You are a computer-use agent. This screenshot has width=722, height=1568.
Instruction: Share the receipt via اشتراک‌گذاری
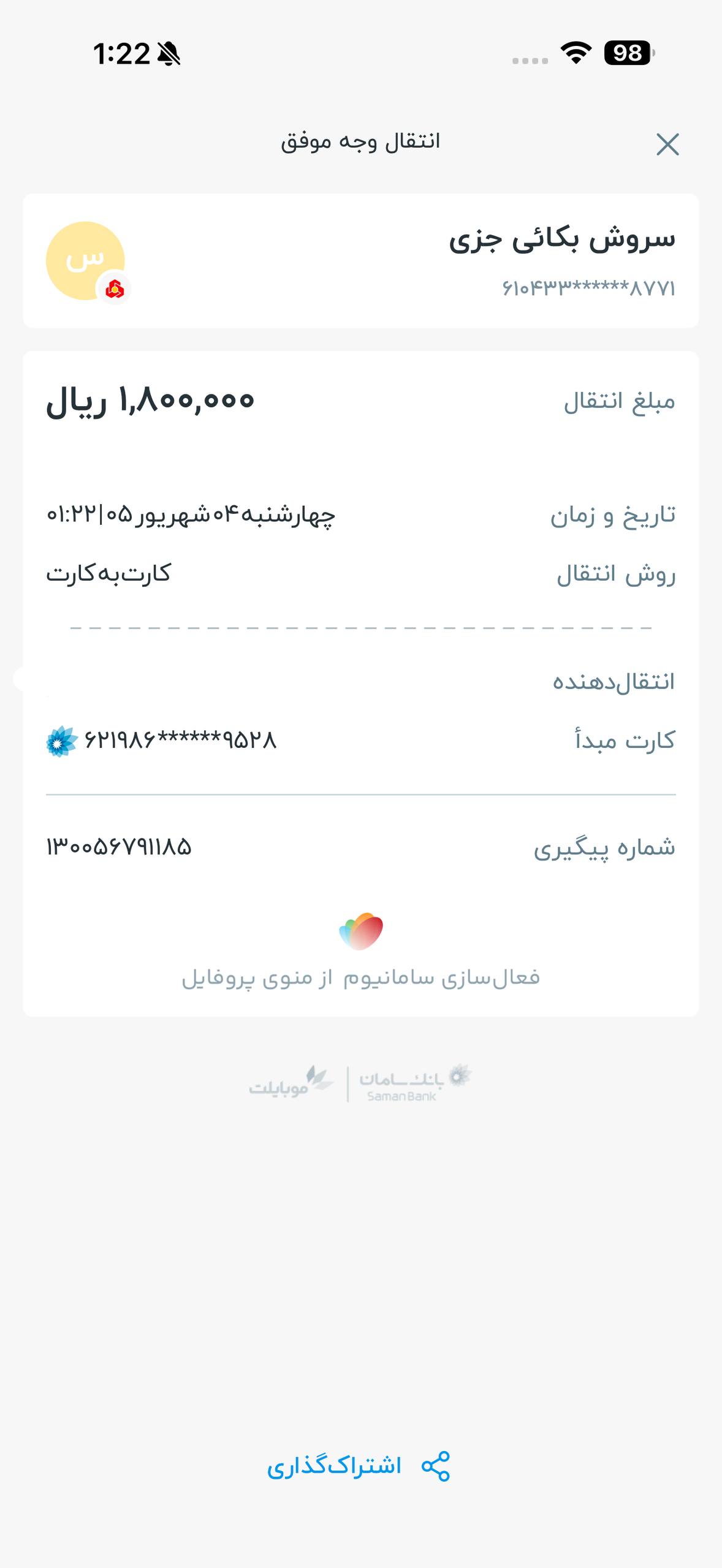tap(359, 1466)
